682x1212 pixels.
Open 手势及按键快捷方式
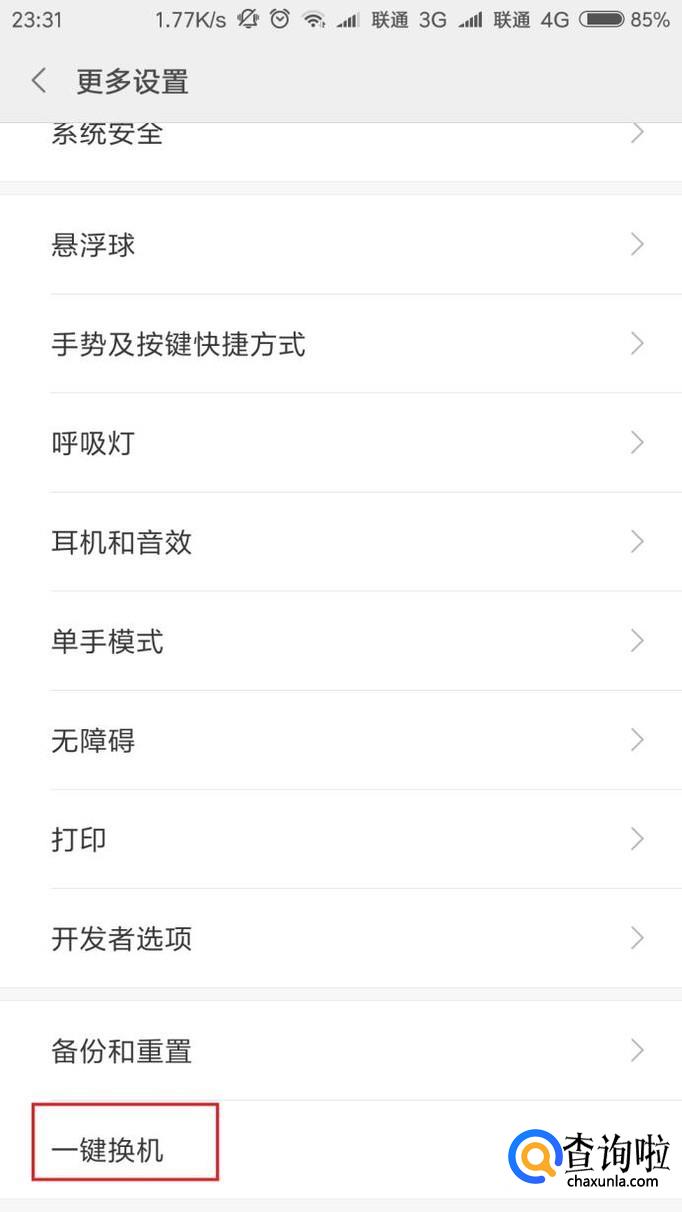pos(341,344)
